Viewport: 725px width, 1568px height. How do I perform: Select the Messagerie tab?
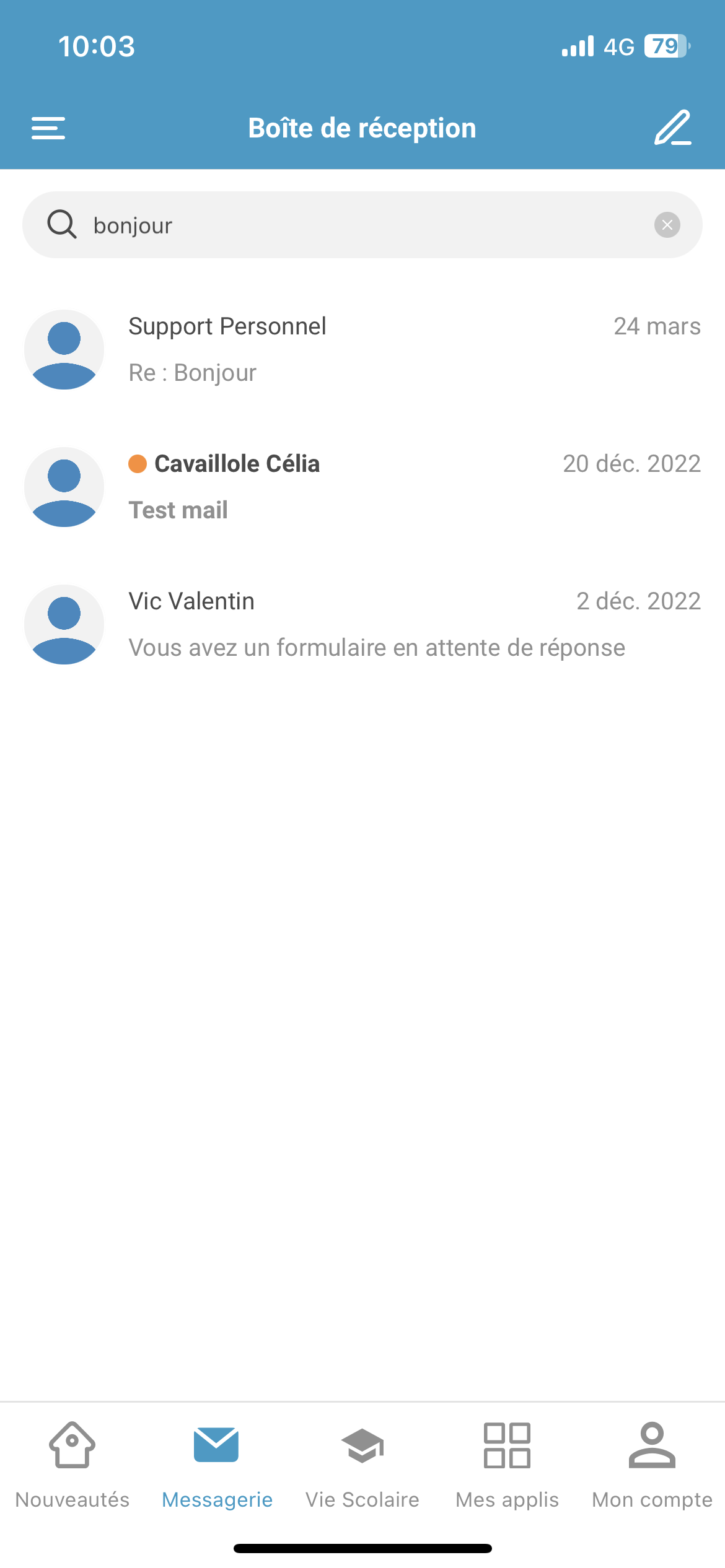coord(217,1465)
